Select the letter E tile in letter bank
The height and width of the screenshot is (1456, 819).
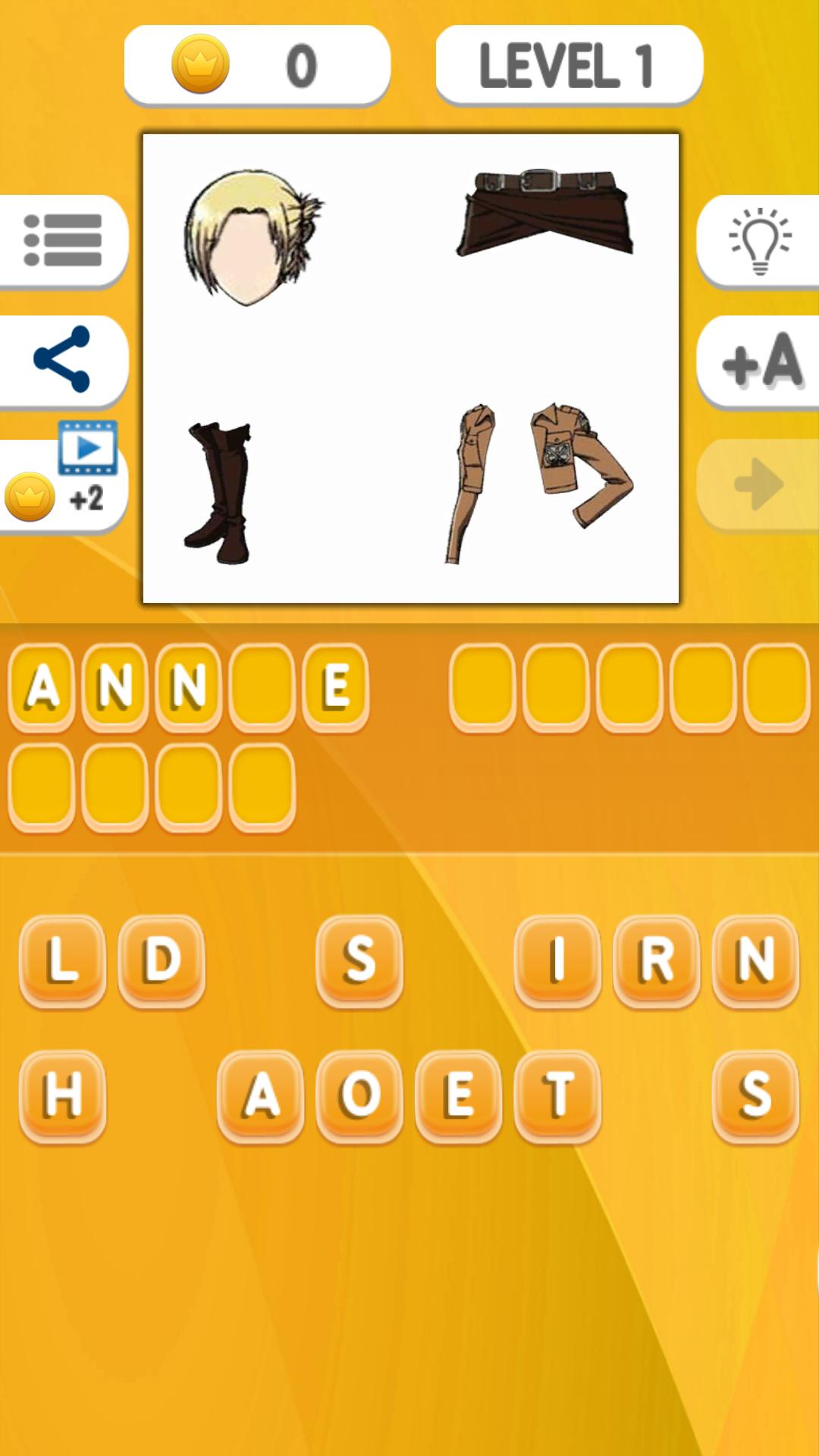pyautogui.click(x=459, y=1095)
